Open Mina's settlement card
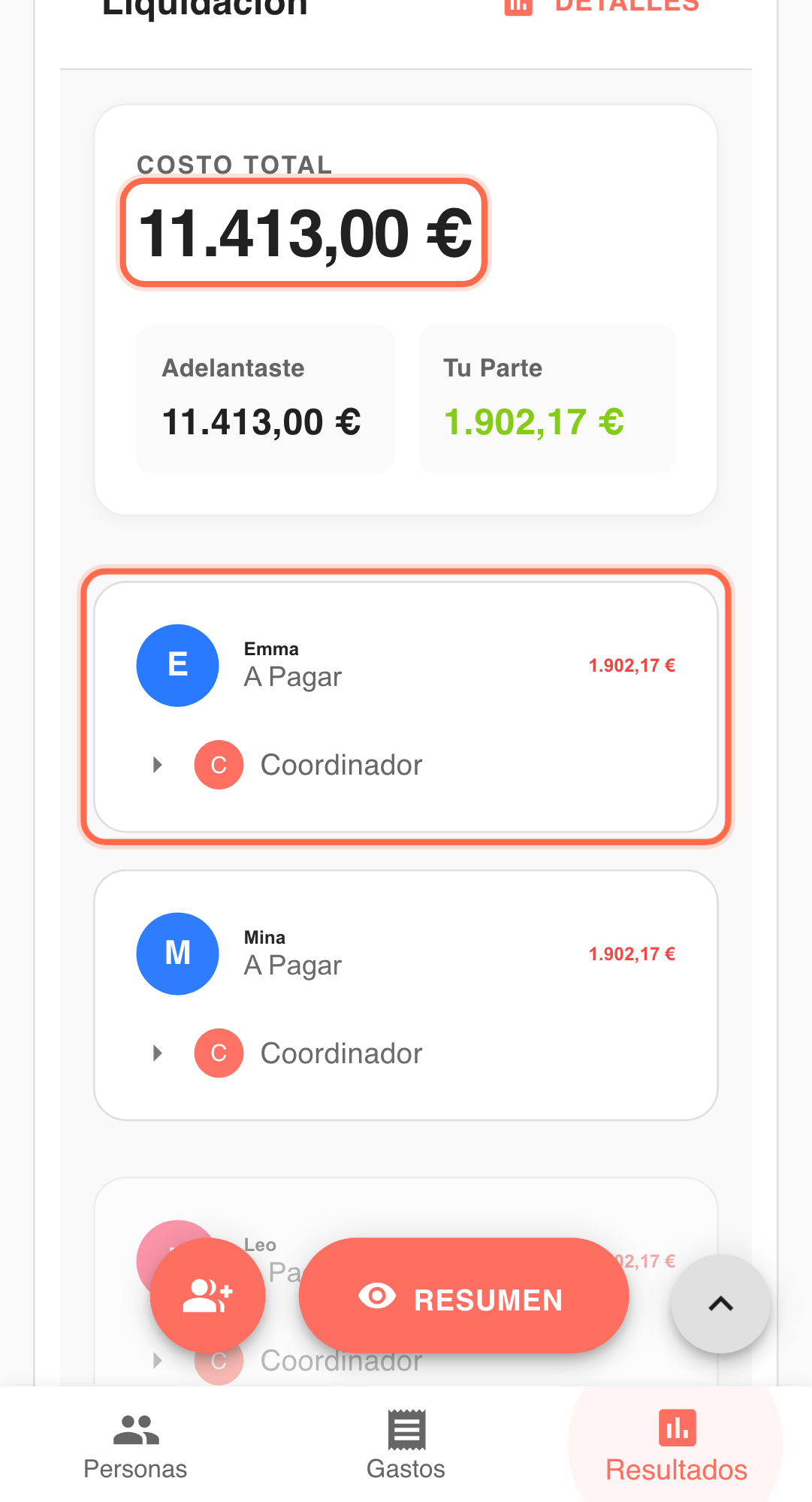The image size is (812, 1502). coord(406,954)
